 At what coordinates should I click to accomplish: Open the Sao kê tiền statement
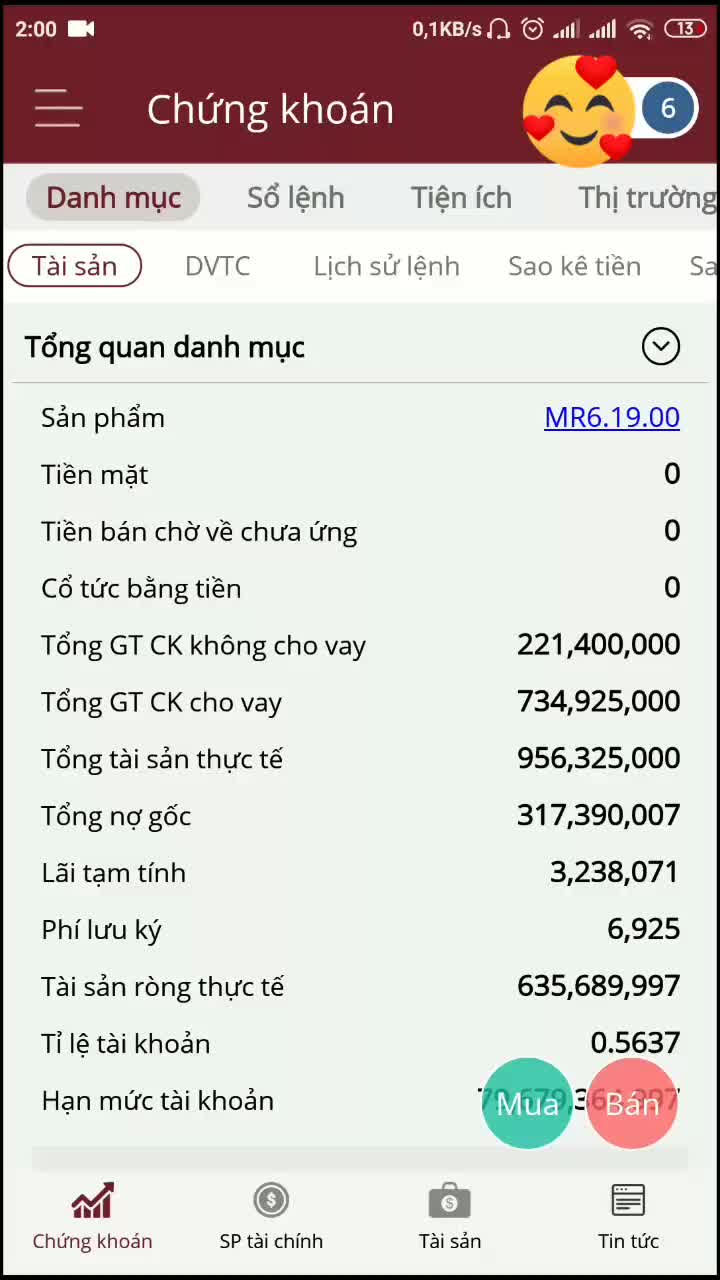click(x=574, y=266)
